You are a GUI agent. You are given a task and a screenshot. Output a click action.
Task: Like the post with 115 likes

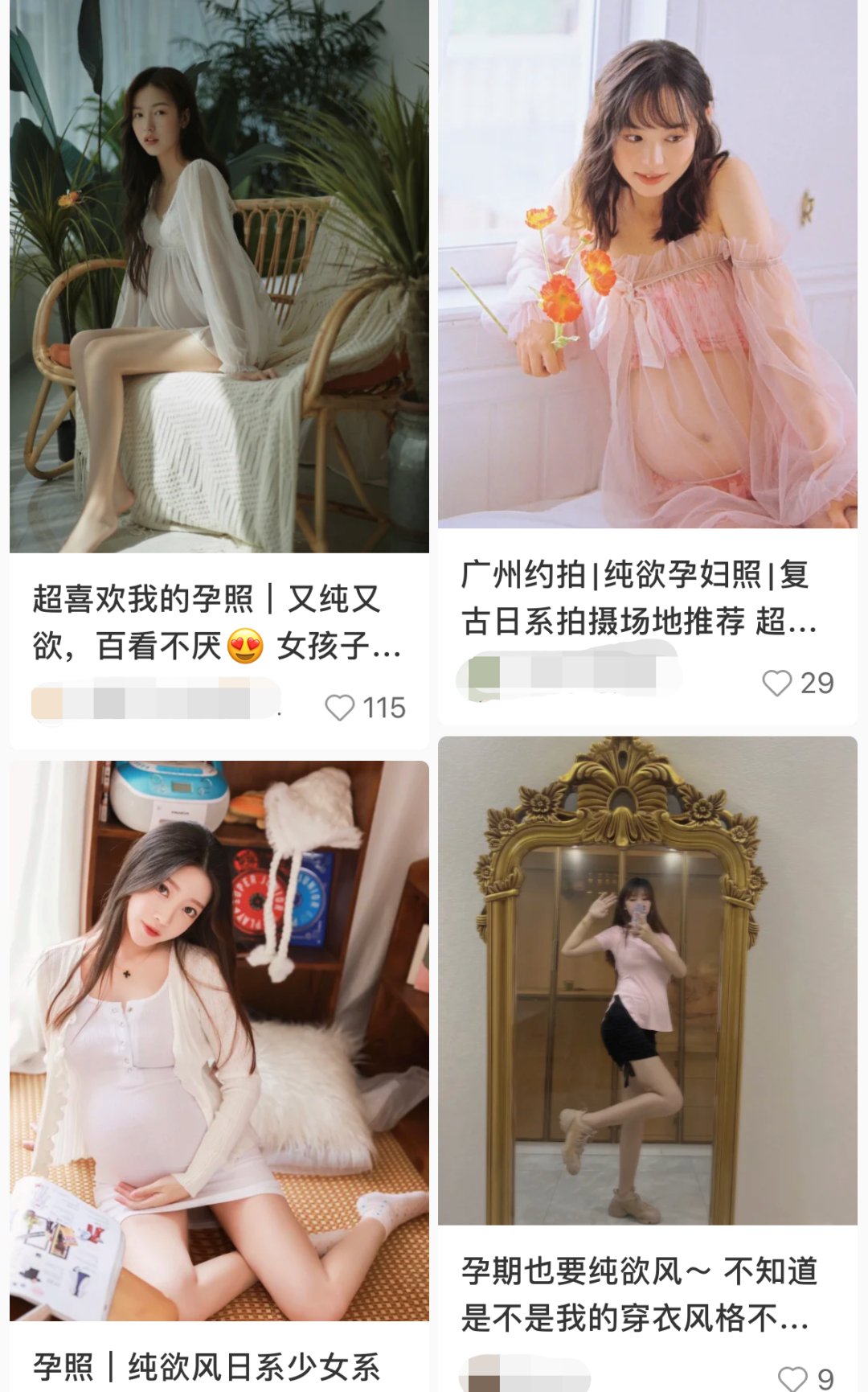tap(340, 708)
